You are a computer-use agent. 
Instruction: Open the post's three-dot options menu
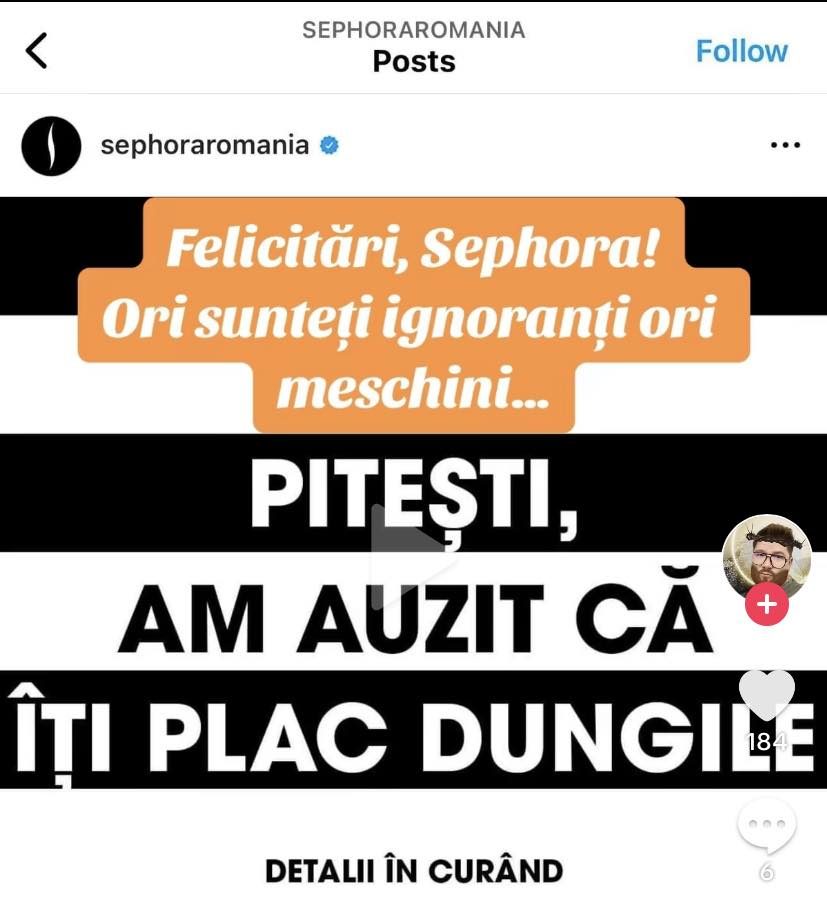(785, 145)
